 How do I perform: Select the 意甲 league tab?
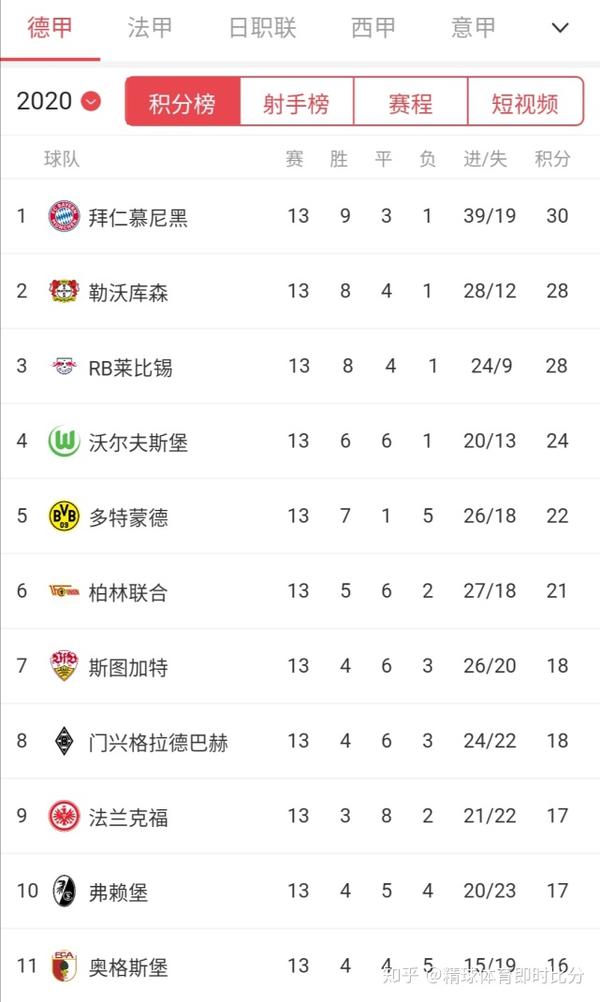pos(473,28)
